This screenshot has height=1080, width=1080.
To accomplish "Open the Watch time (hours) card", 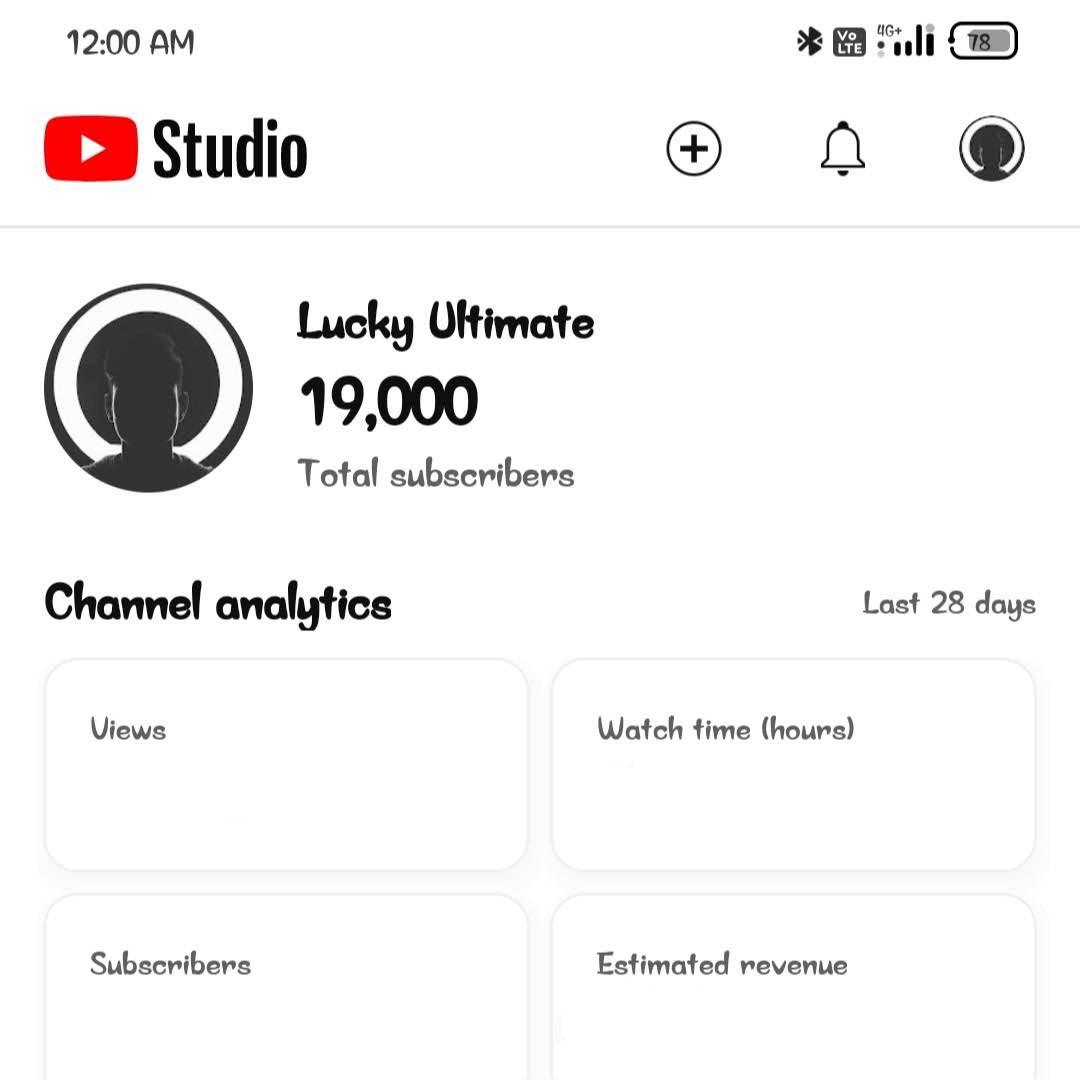I will point(793,764).
